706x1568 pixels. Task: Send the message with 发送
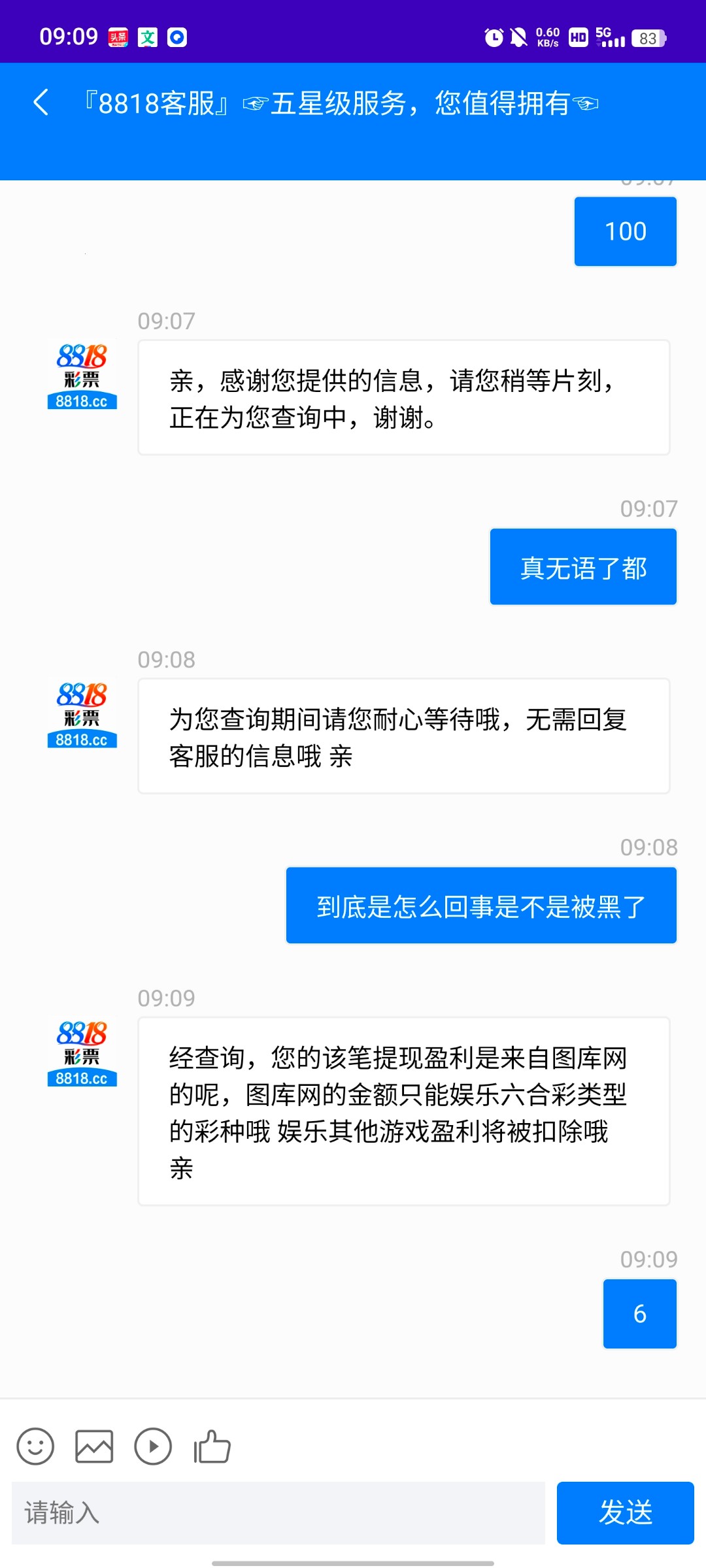(x=625, y=1512)
